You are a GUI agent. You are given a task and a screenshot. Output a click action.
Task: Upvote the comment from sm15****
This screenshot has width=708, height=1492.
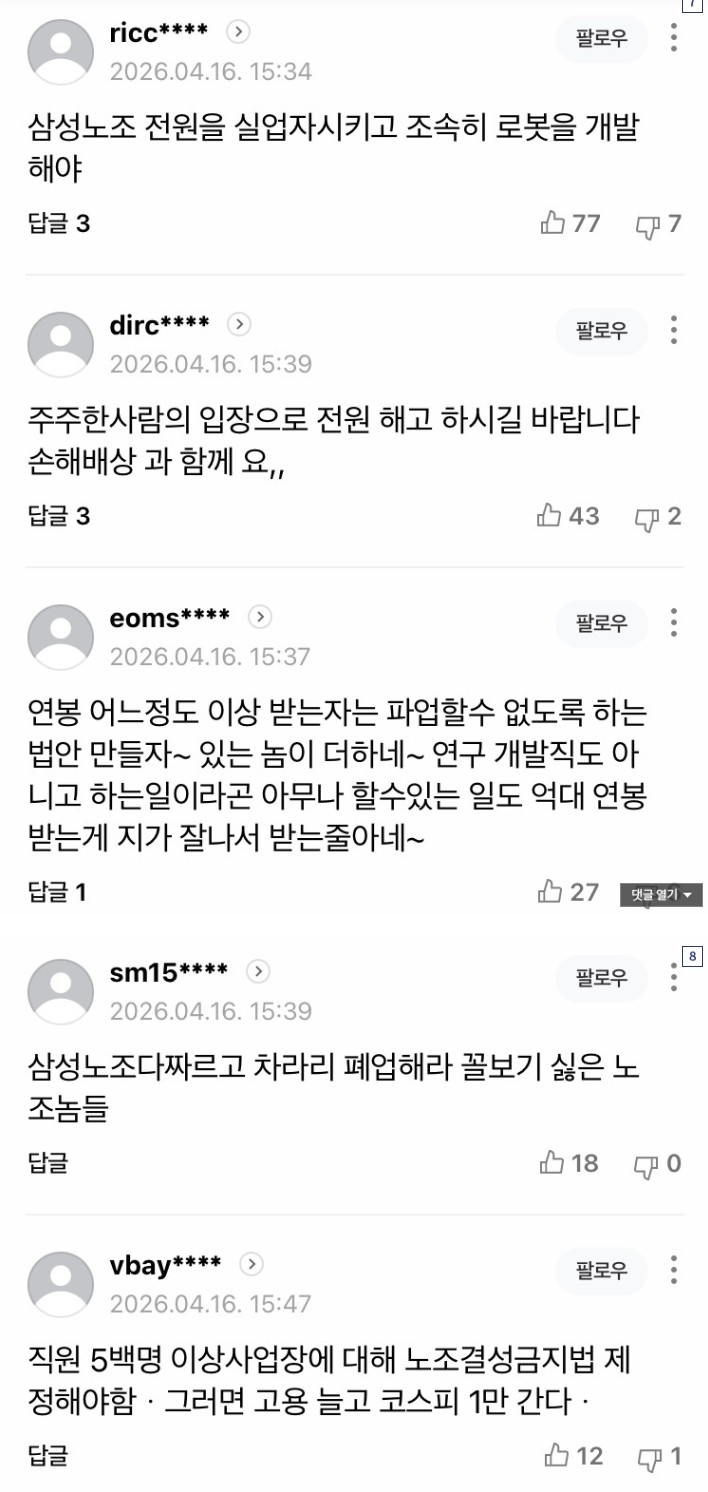568,1163
